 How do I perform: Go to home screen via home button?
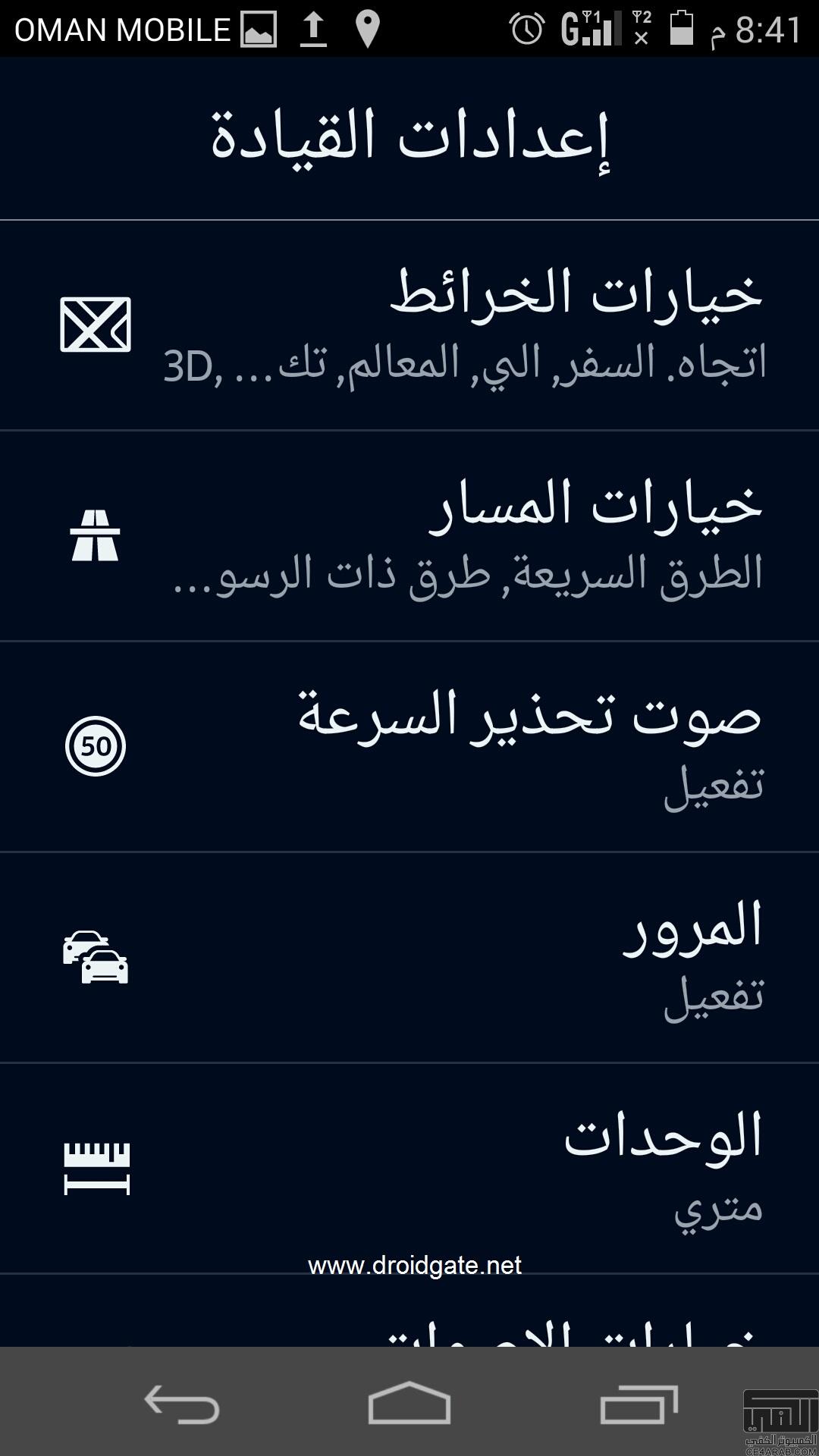click(x=409, y=1404)
